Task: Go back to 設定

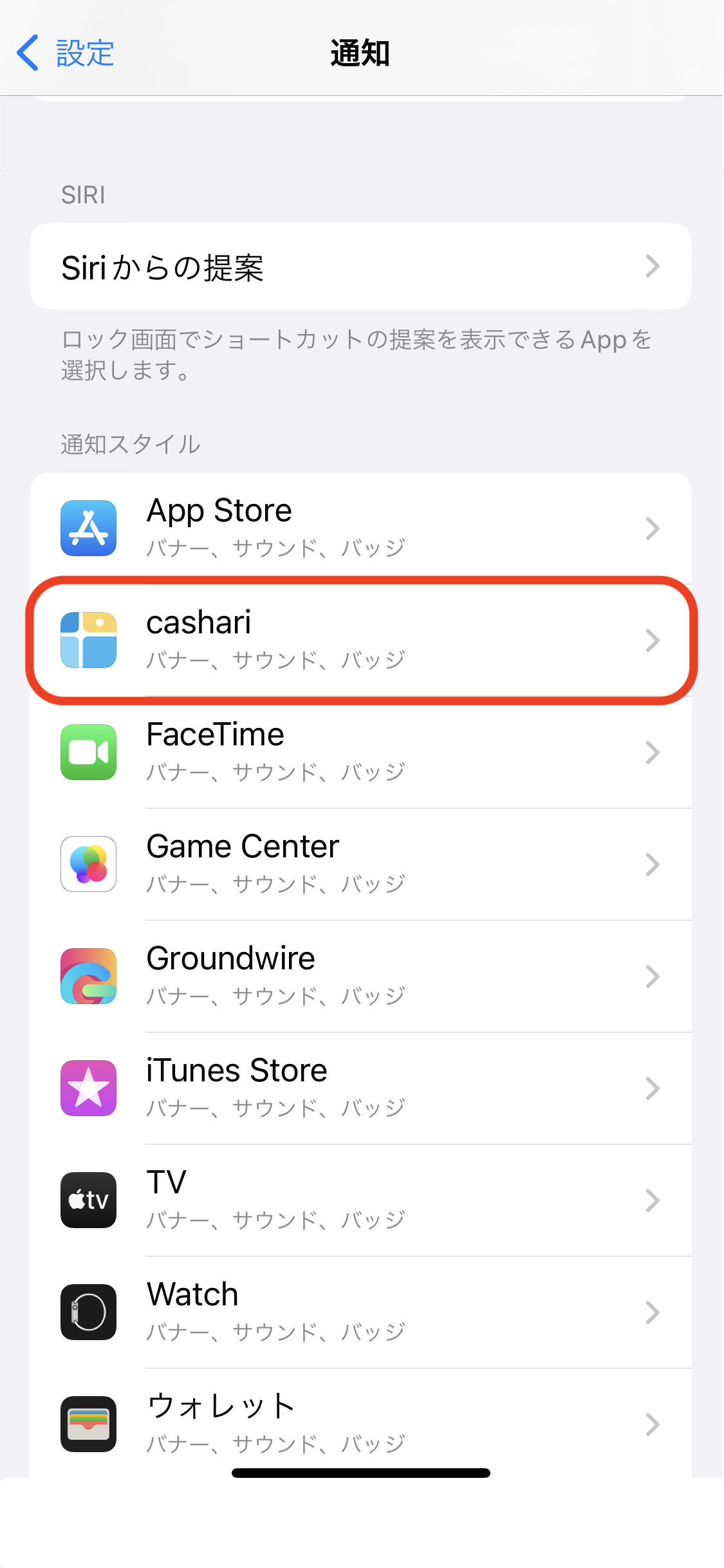Action: click(x=66, y=53)
